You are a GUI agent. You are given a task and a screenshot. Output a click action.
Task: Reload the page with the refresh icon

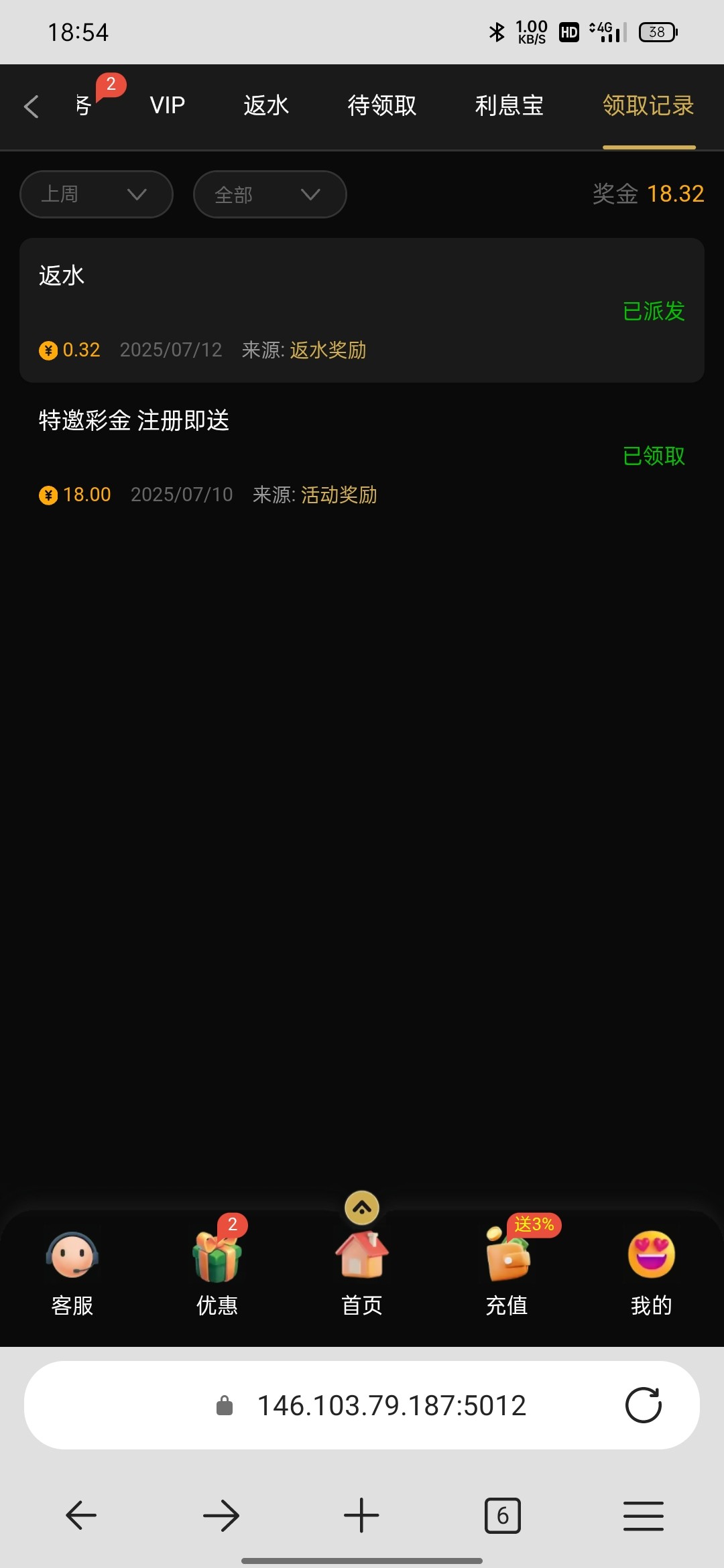pos(643,1405)
